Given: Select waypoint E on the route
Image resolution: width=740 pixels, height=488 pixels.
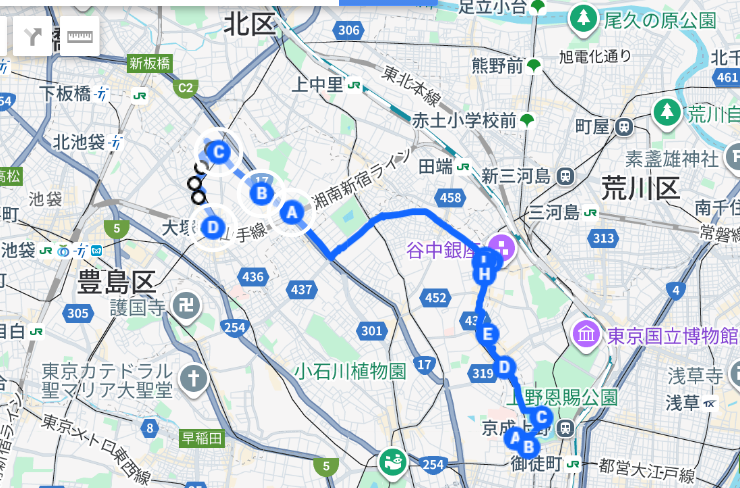Looking at the screenshot, I should (487, 334).
